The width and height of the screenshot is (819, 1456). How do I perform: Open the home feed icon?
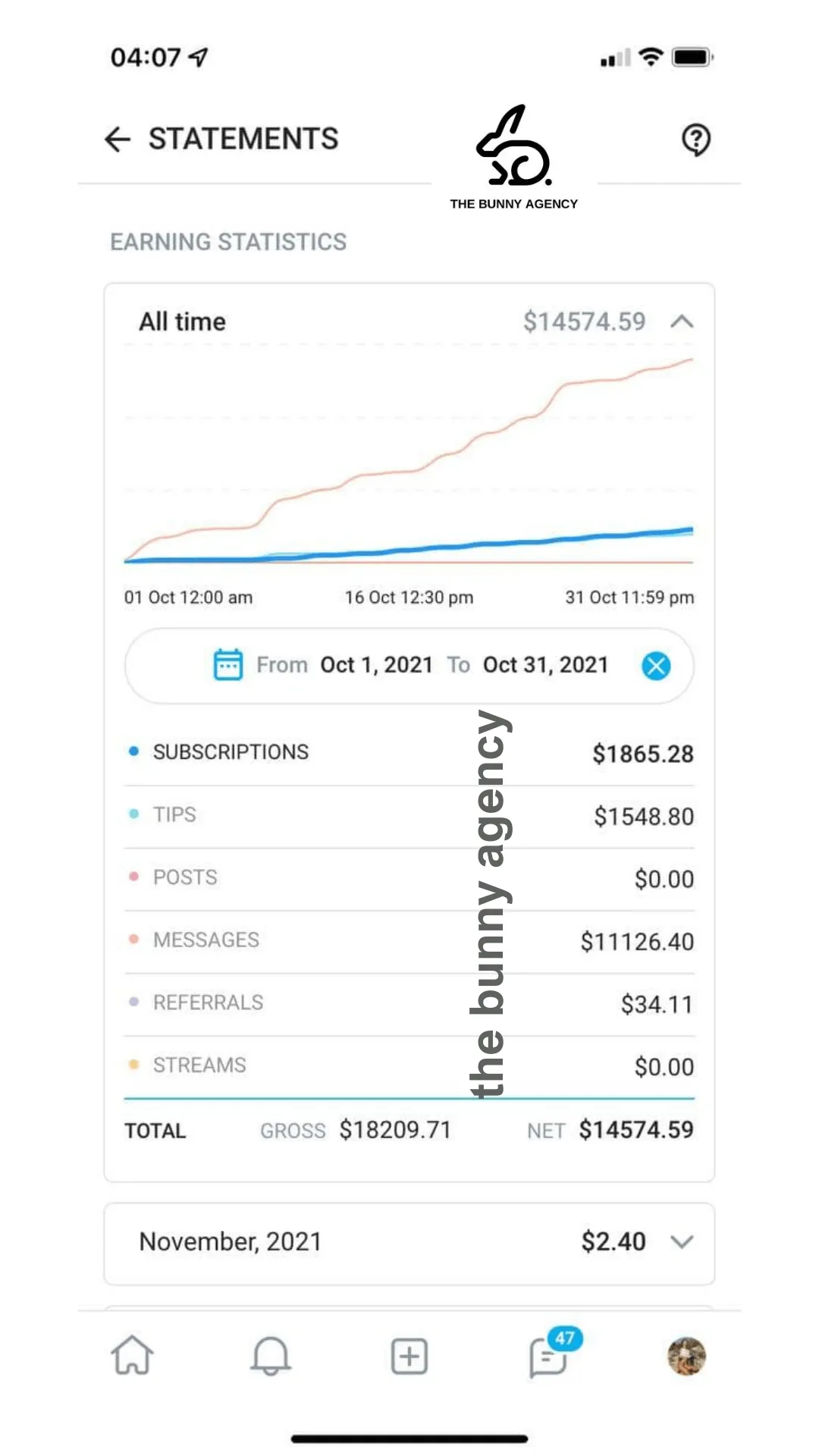coord(130,1357)
